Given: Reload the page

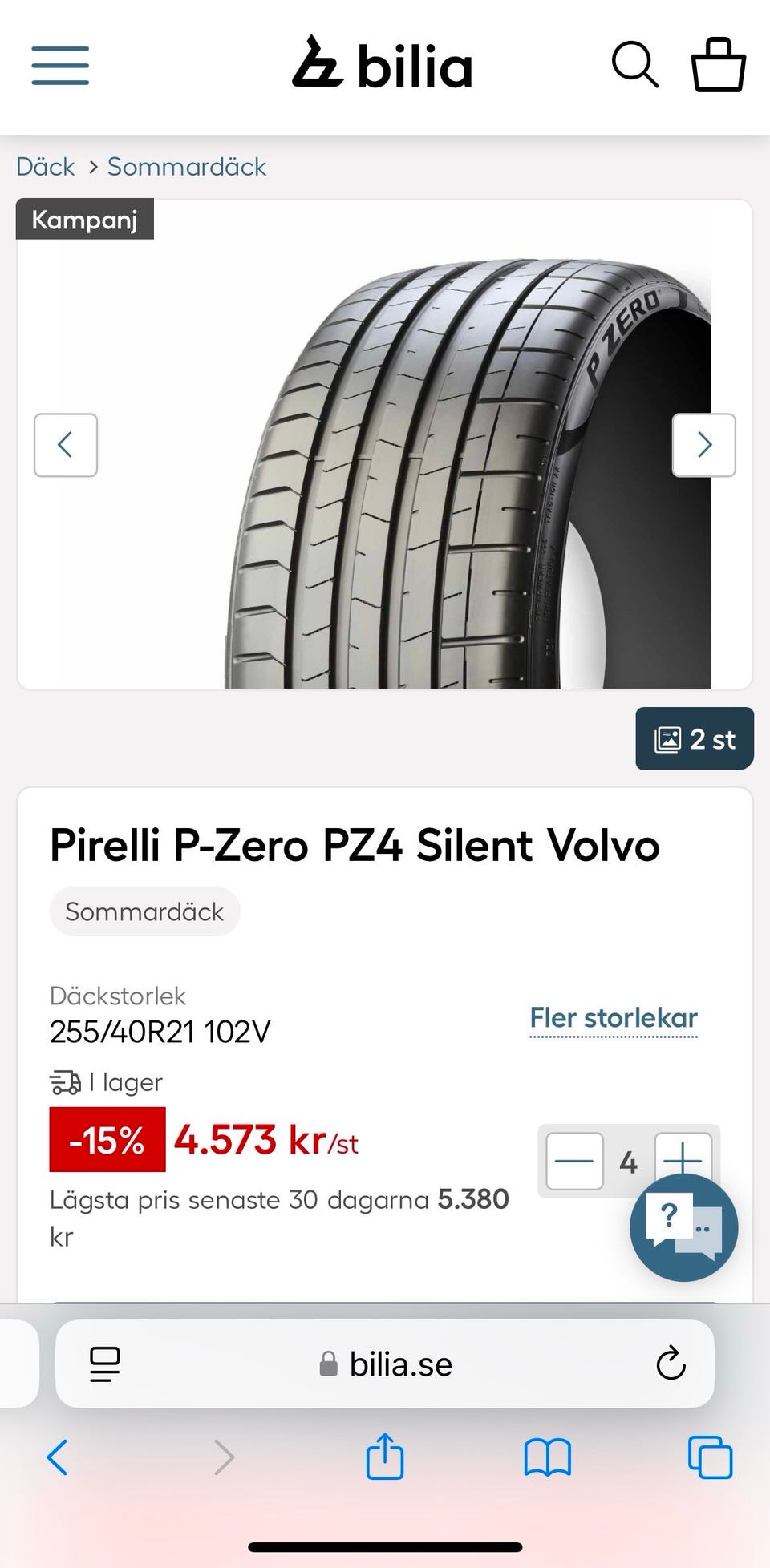Looking at the screenshot, I should [671, 1364].
